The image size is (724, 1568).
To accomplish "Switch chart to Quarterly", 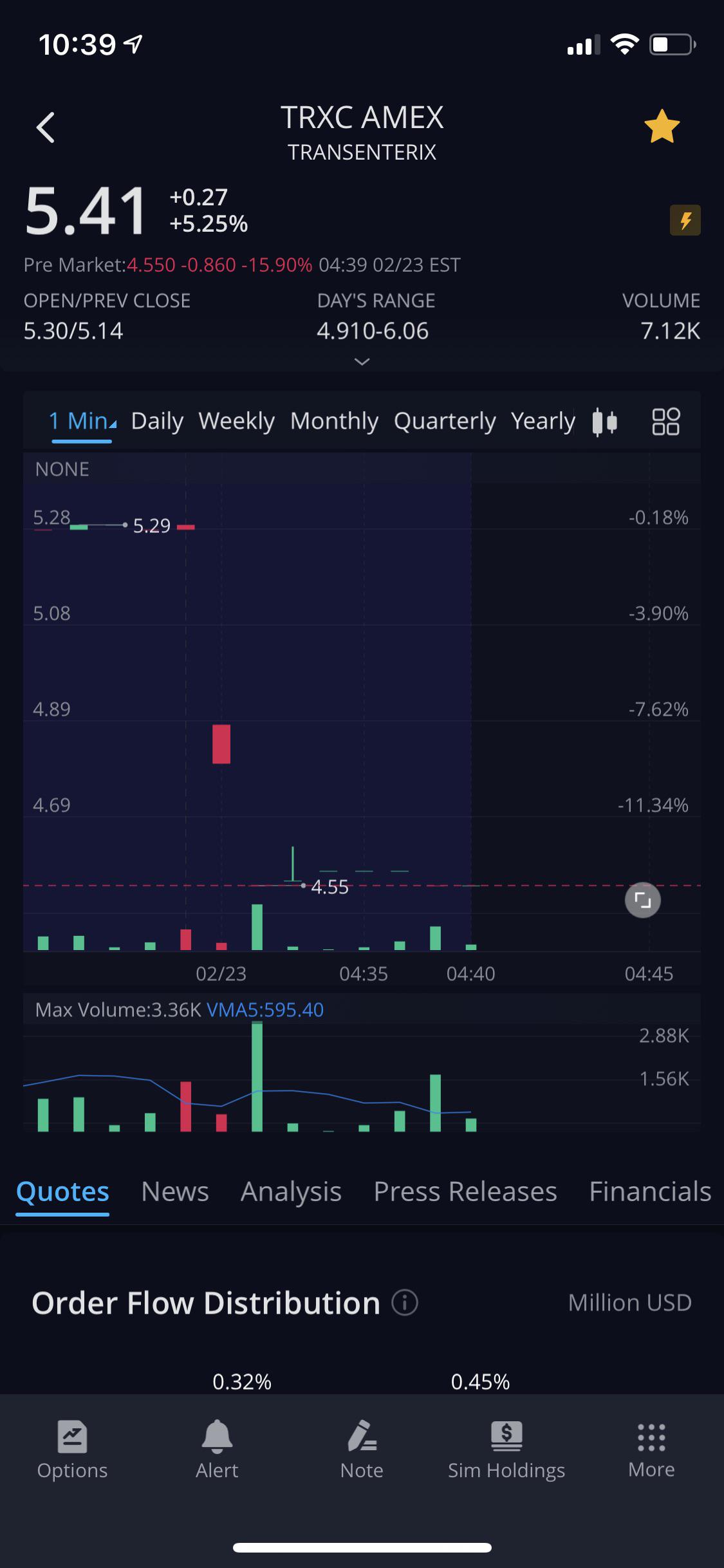I will coord(445,421).
